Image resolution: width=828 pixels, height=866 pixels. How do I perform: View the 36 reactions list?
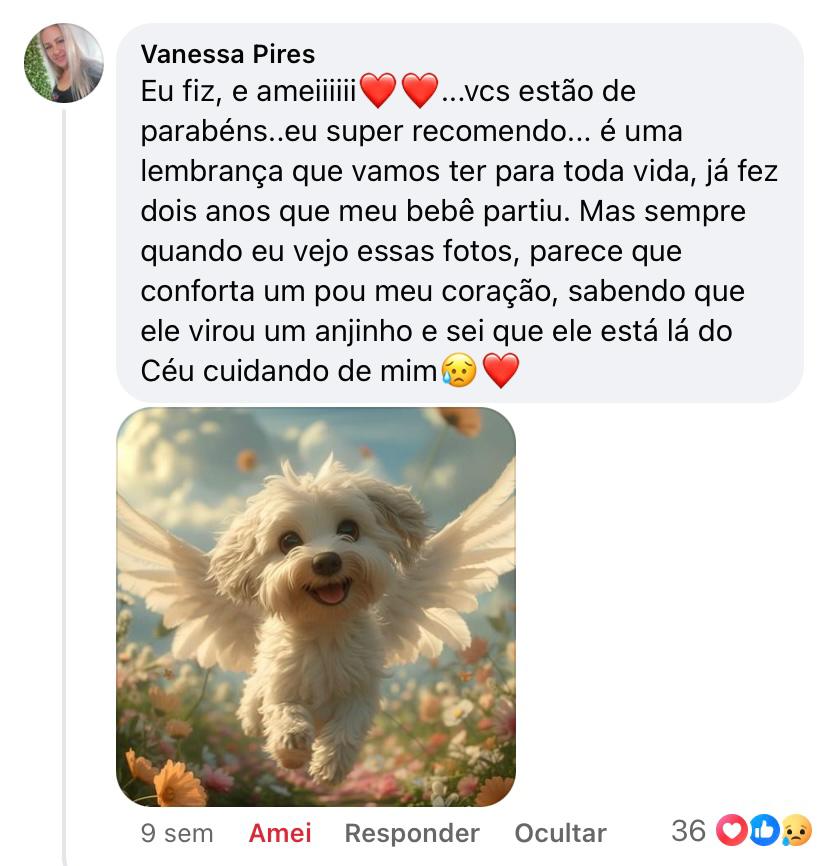(741, 830)
